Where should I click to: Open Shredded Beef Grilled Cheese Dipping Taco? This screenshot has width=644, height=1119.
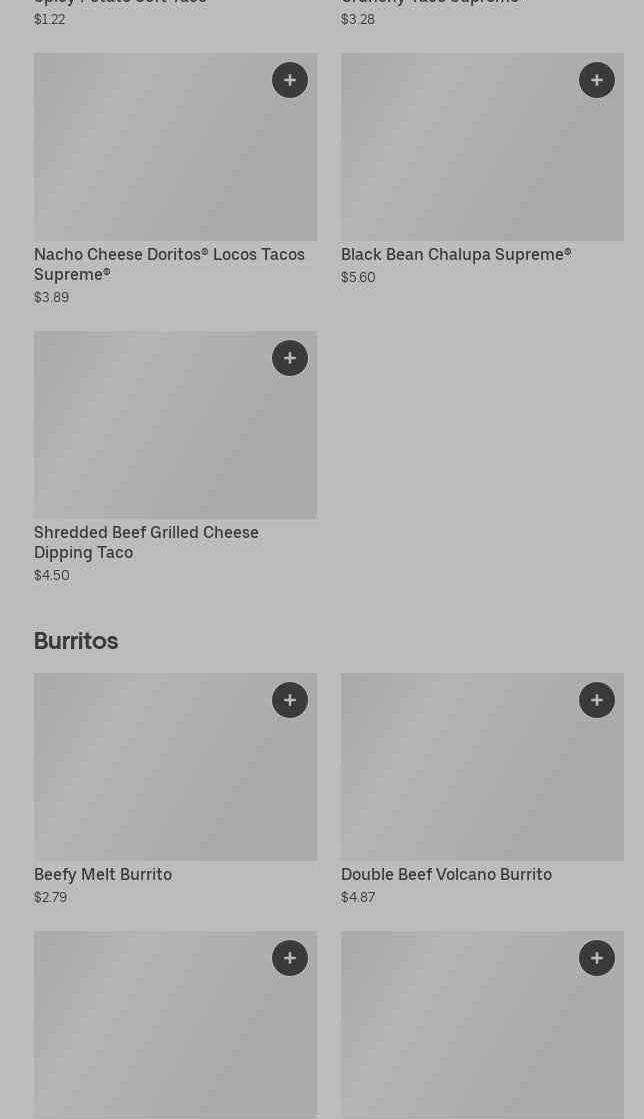pyautogui.click(x=146, y=542)
